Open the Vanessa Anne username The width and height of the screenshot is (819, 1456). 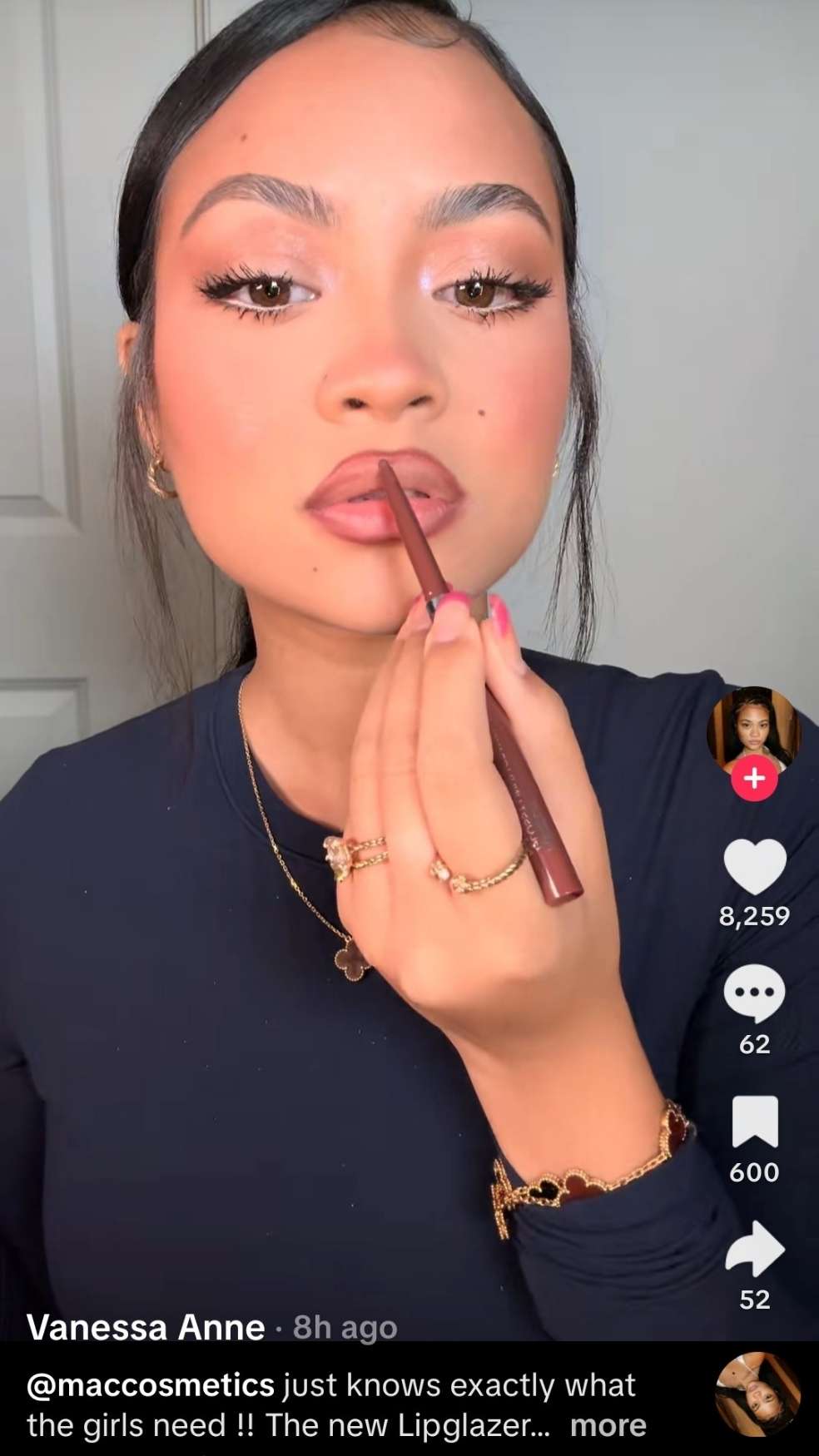pos(146,1327)
